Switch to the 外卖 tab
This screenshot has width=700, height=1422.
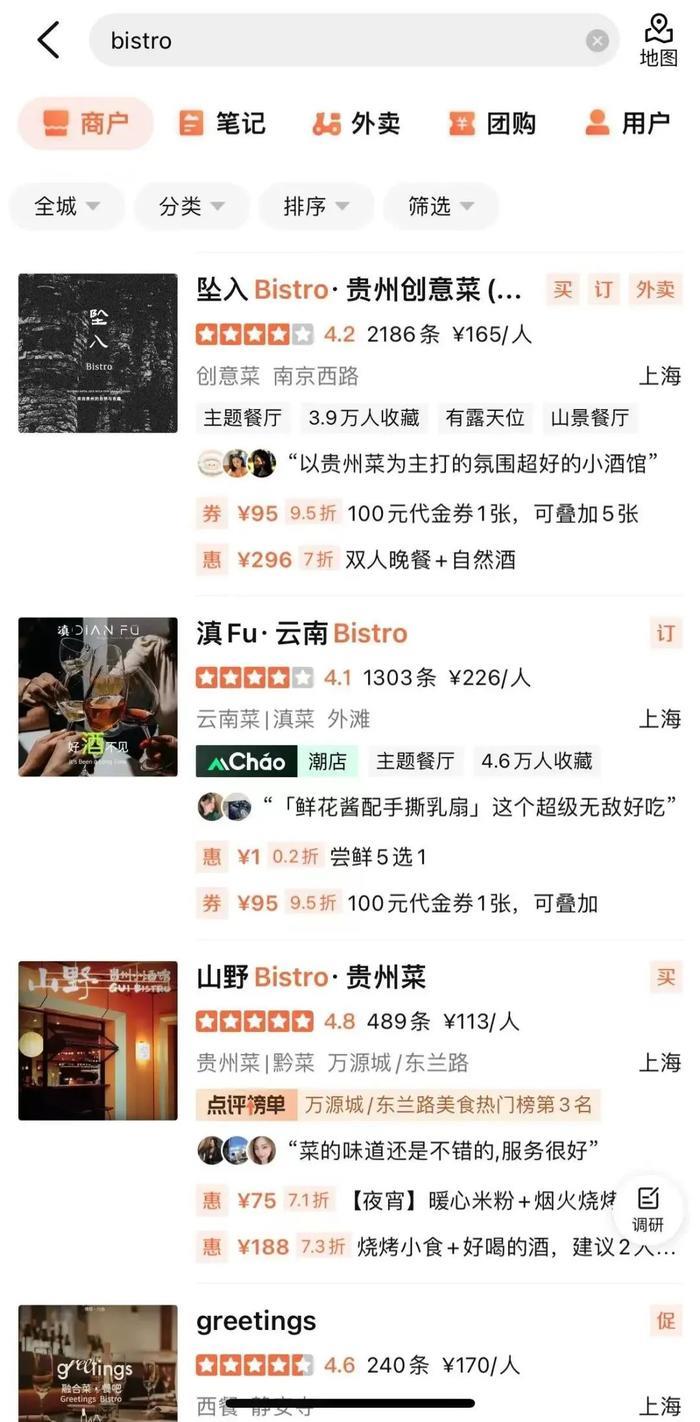[356, 123]
